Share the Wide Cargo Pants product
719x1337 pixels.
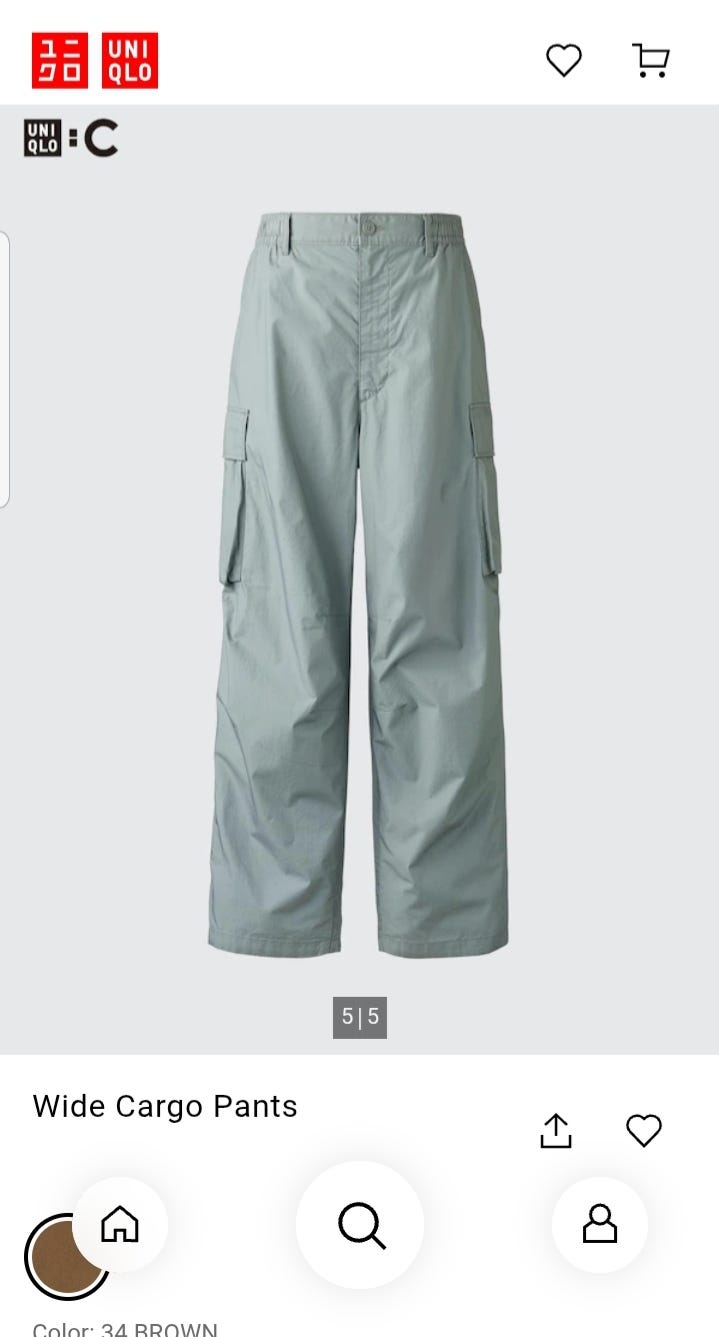coord(556,1131)
